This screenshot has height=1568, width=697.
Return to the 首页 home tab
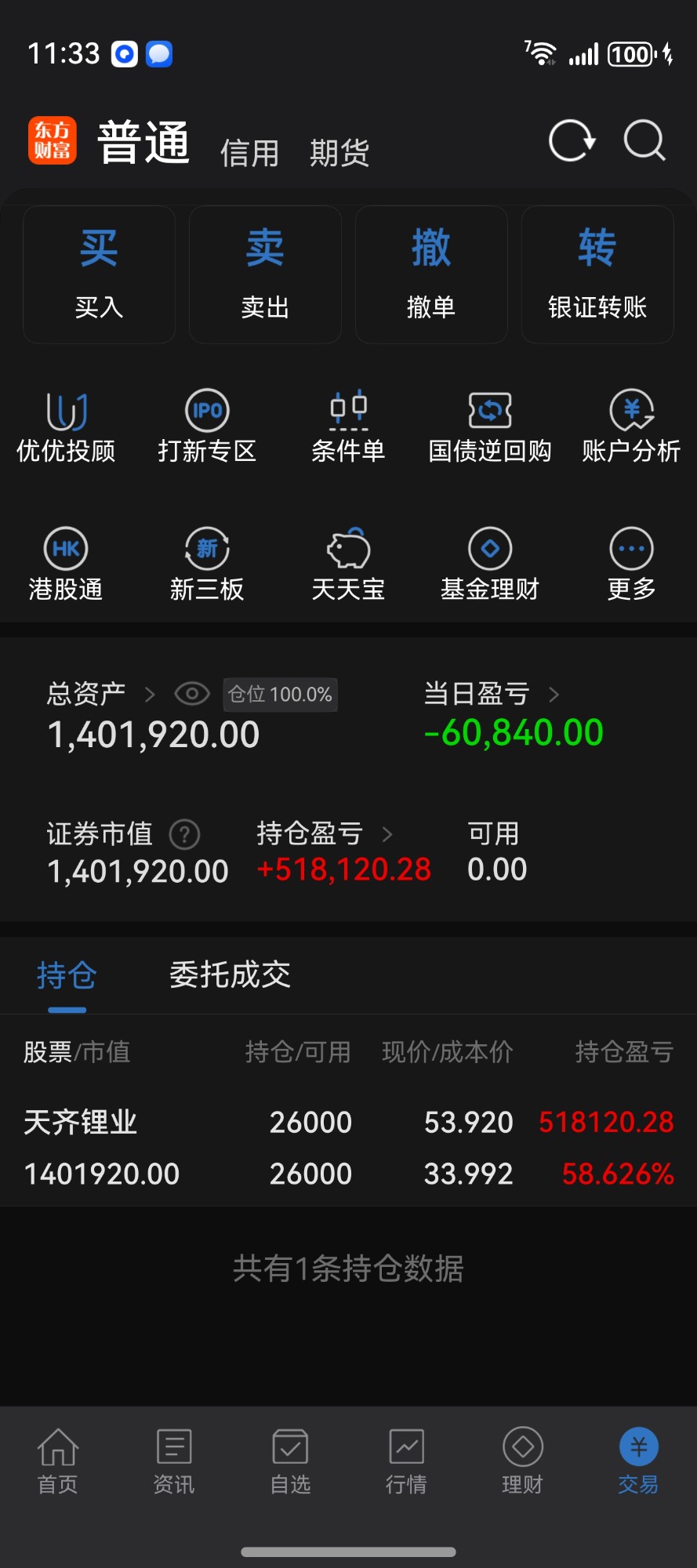click(58, 1461)
